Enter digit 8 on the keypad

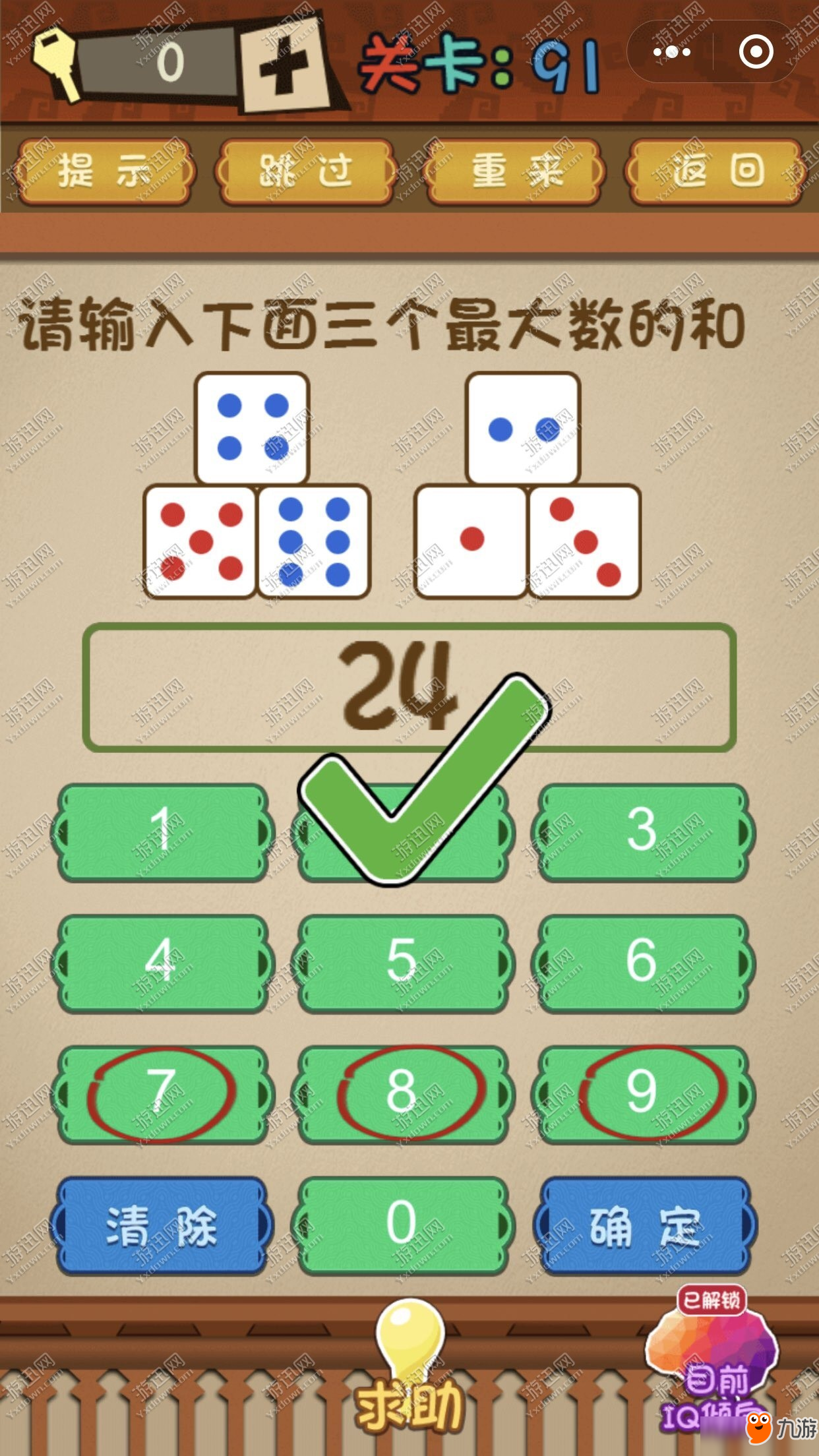tap(402, 1092)
